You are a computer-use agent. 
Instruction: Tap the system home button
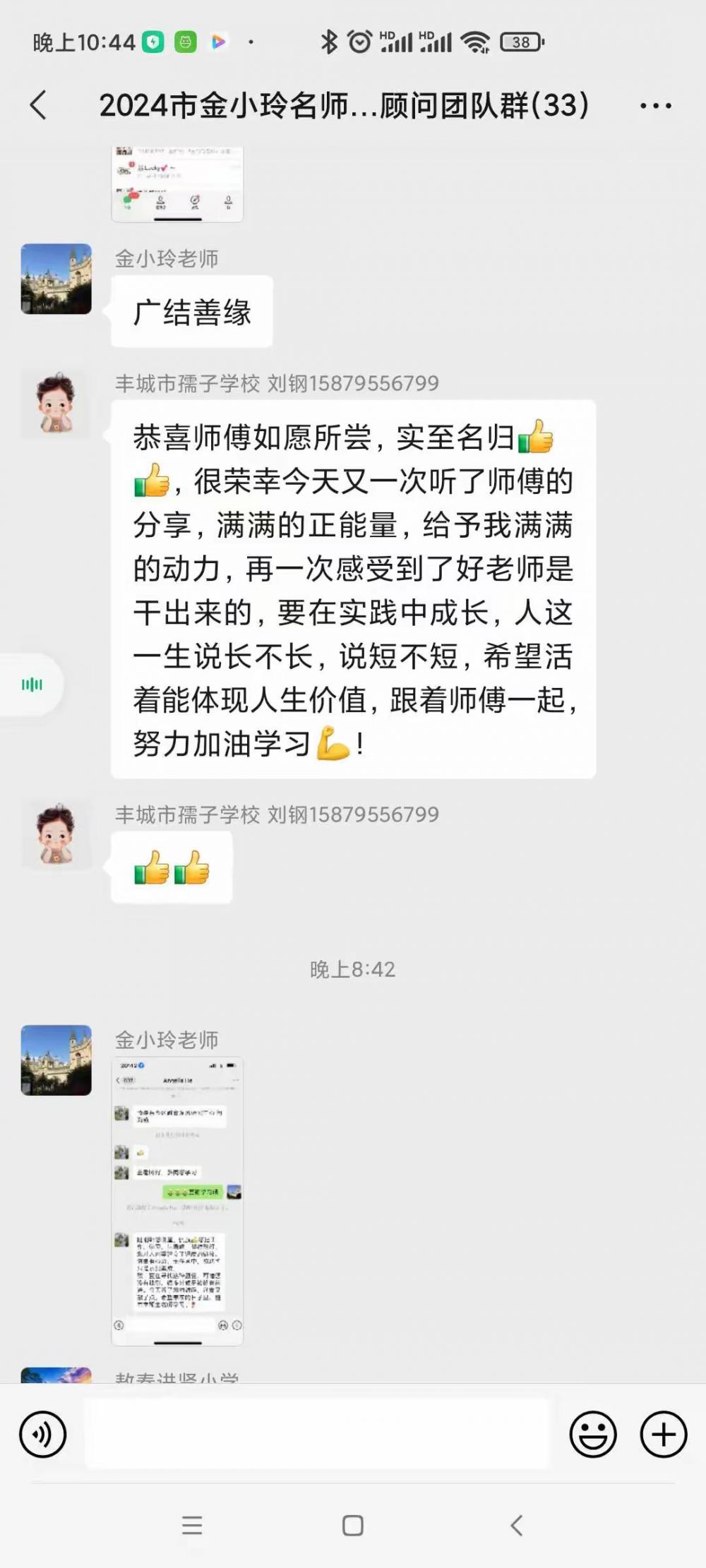pos(353,1526)
